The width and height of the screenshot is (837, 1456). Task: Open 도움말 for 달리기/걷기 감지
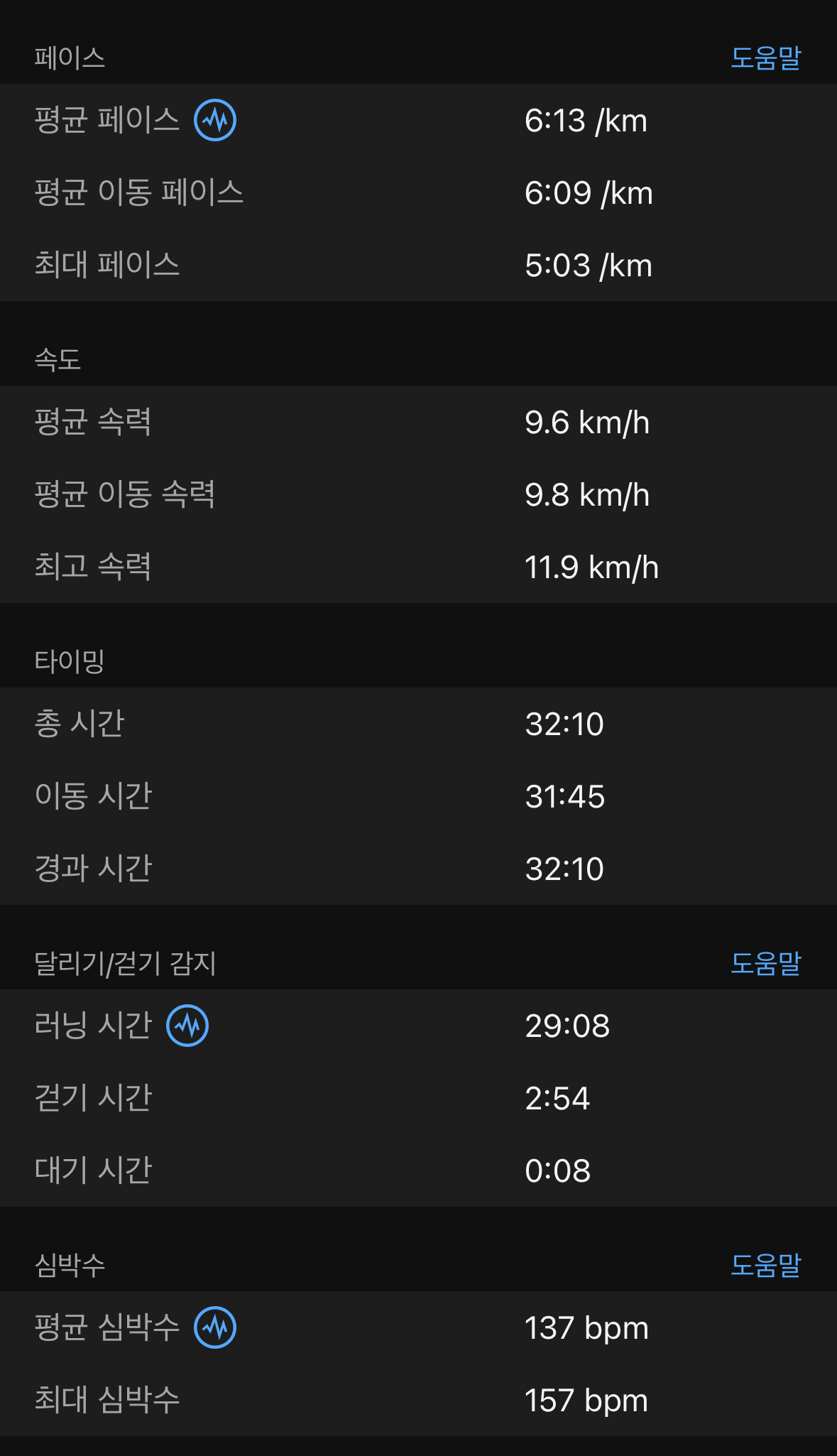(x=765, y=963)
